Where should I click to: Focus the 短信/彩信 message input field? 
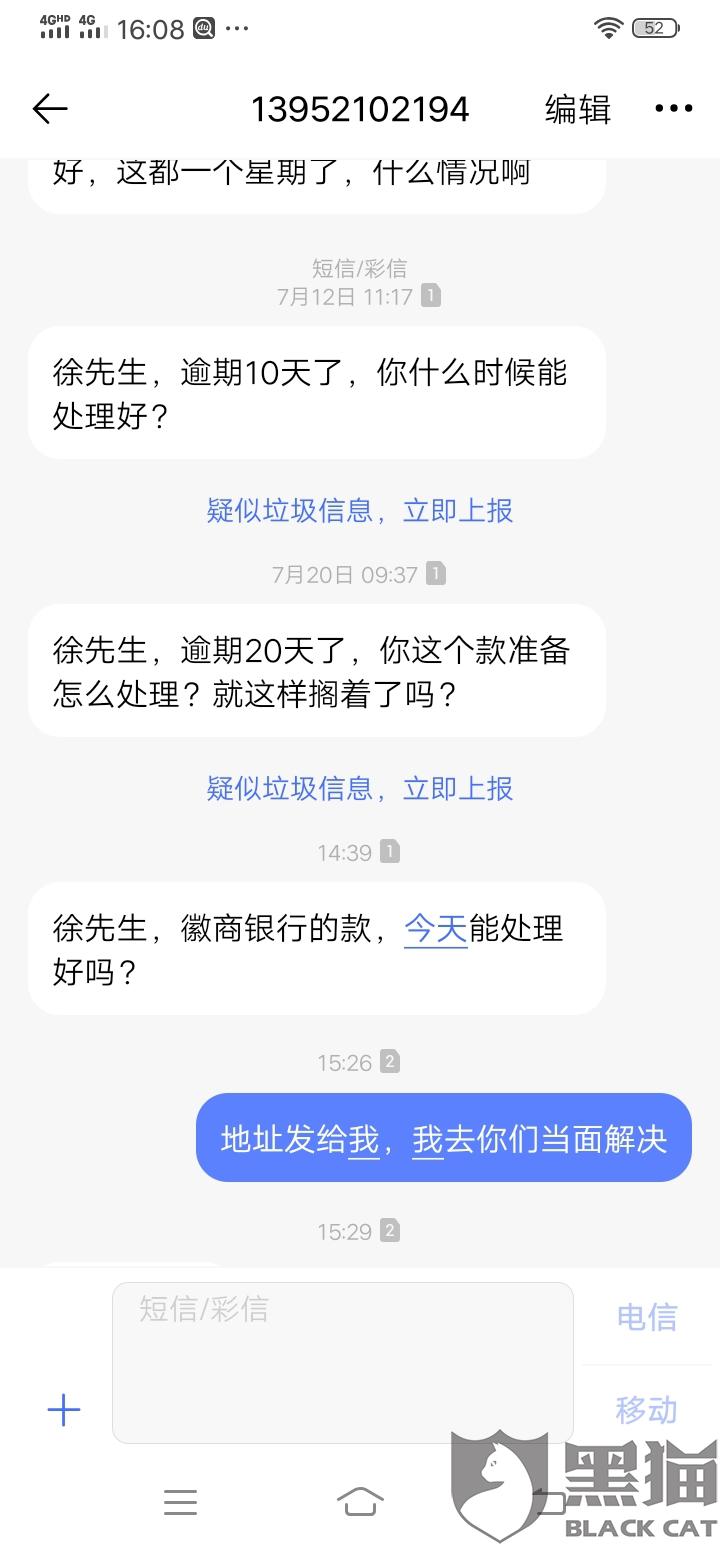[342, 1362]
